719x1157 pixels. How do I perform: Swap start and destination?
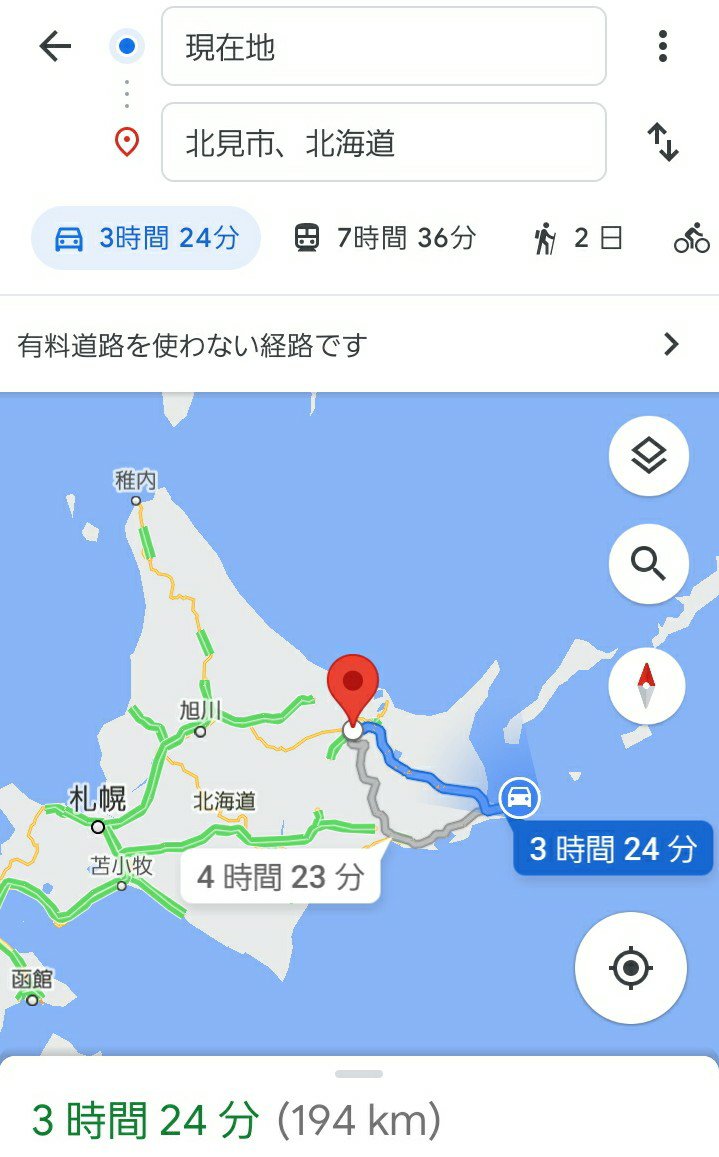(662, 143)
